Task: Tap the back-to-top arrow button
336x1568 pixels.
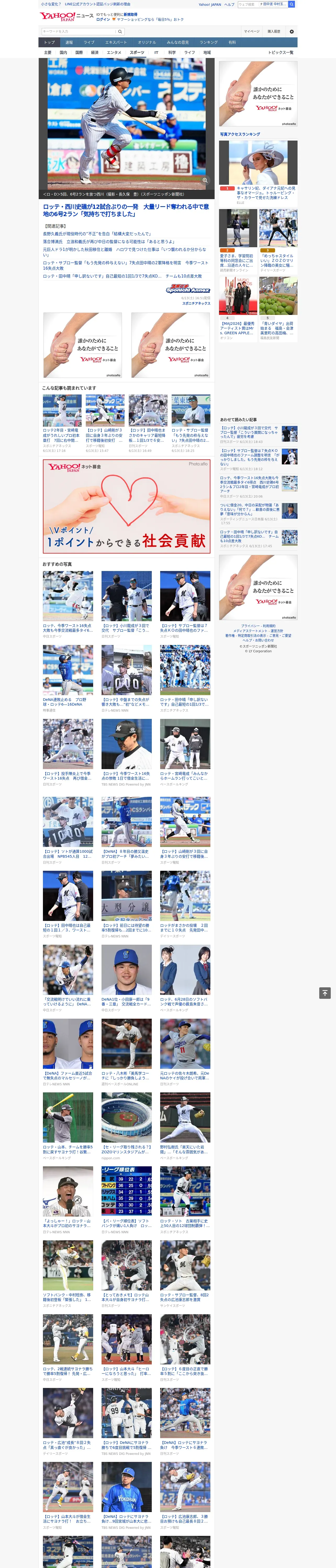Action: pyautogui.click(x=325, y=993)
